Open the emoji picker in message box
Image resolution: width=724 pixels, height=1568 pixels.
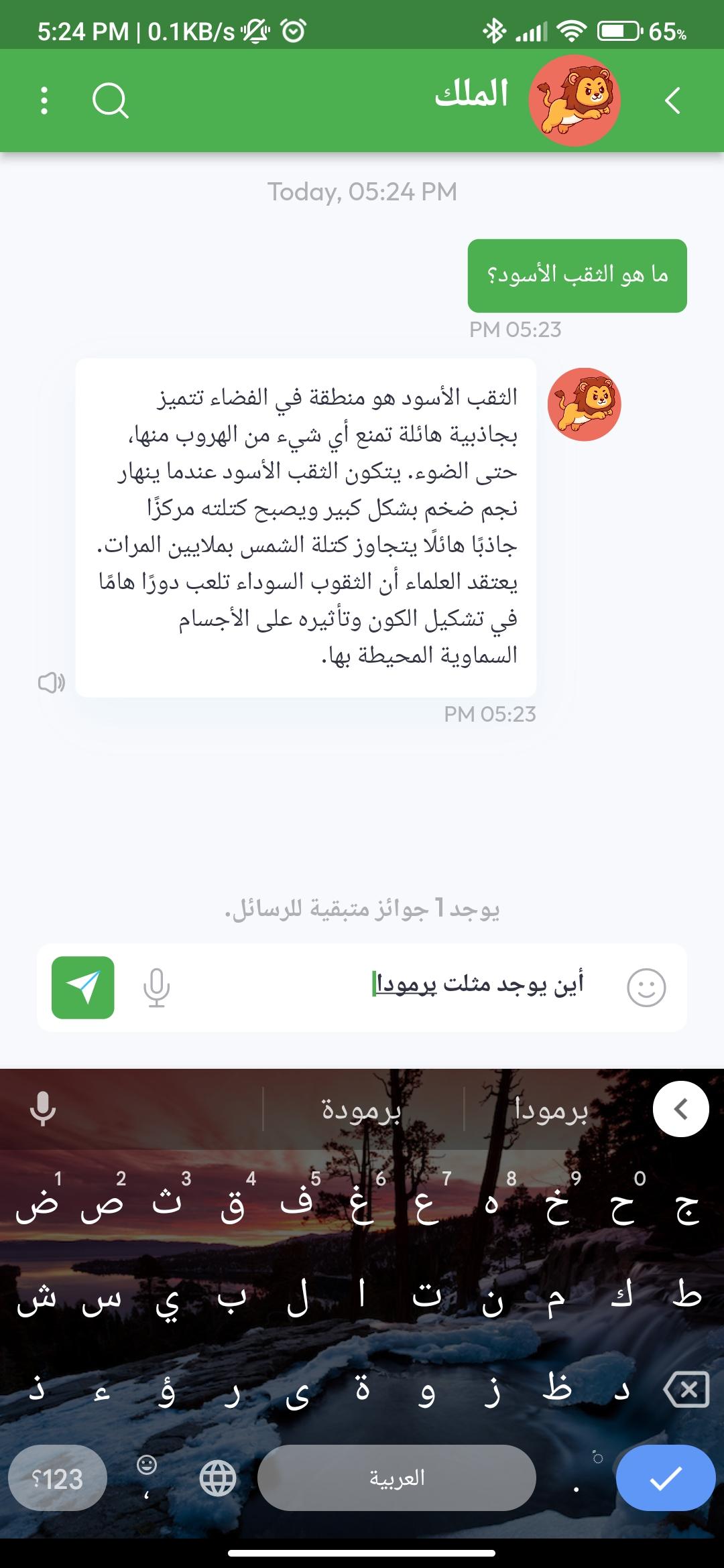646,987
